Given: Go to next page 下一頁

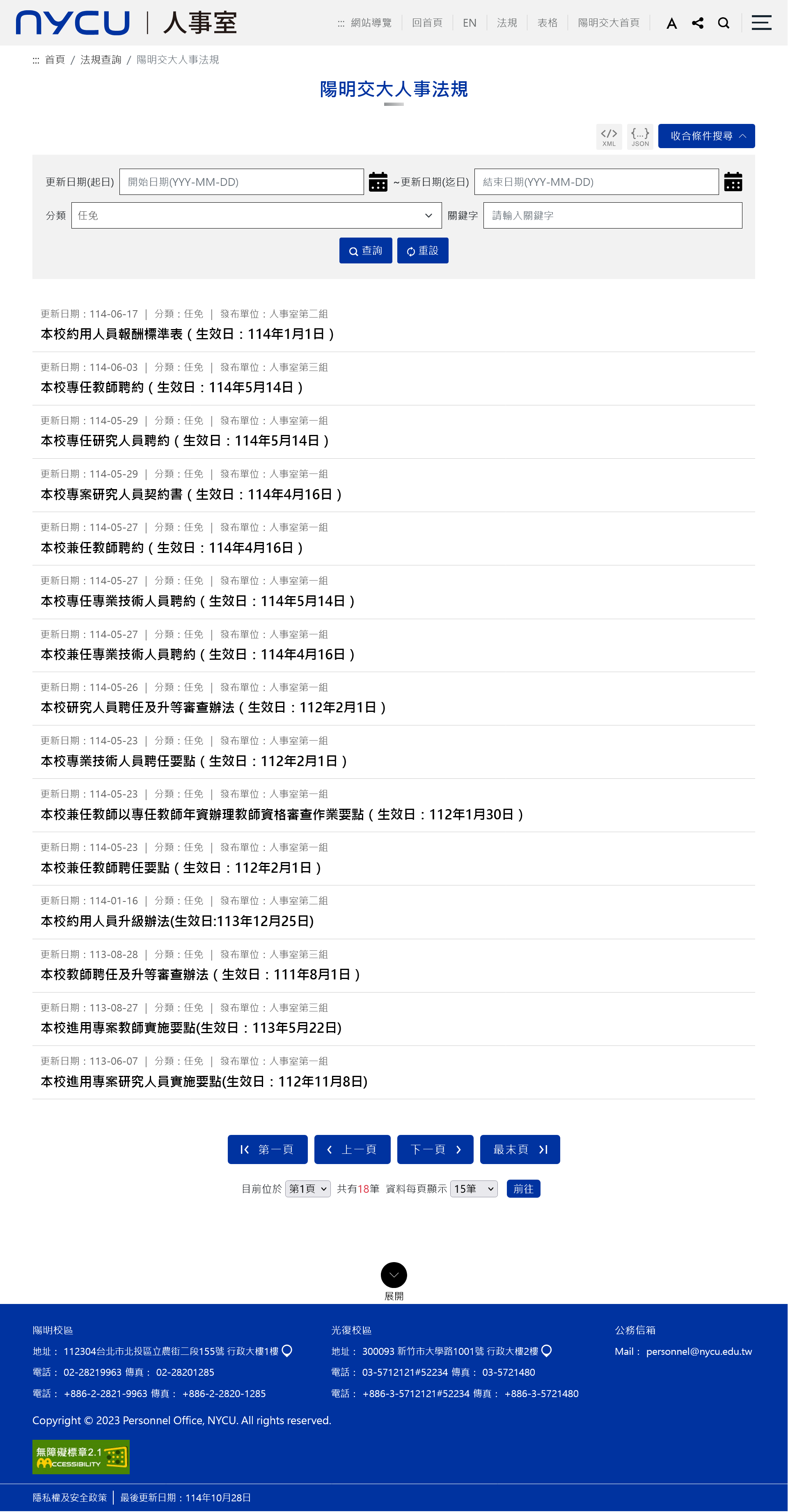Looking at the screenshot, I should 435,1149.
